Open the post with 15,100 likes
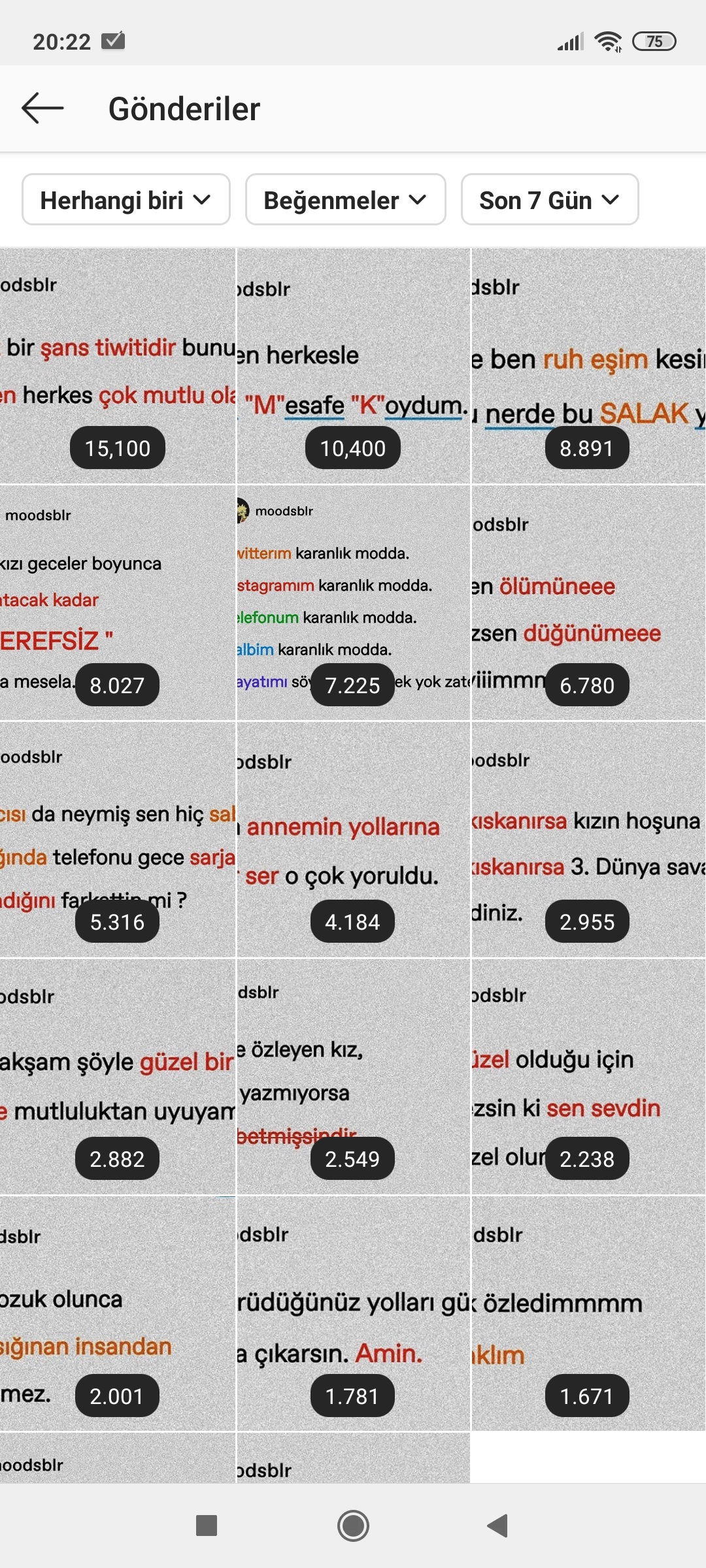 [117, 366]
